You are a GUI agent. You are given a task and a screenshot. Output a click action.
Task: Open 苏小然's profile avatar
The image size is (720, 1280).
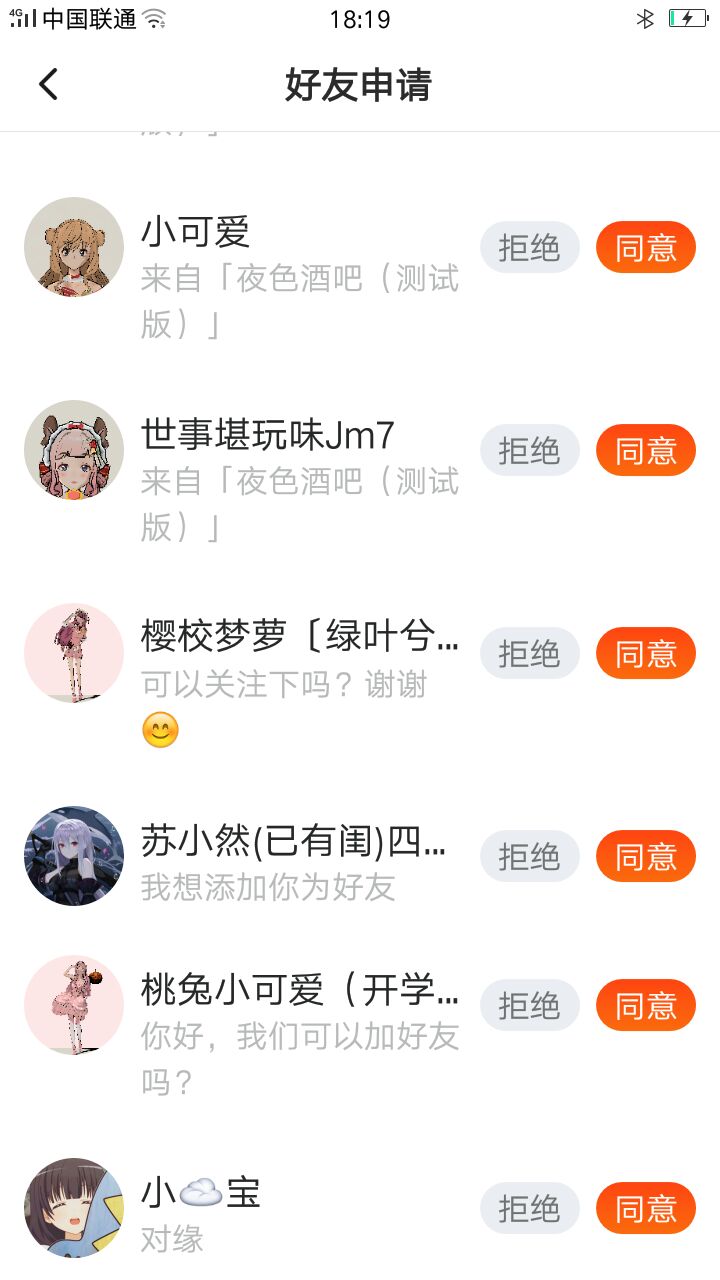click(x=74, y=856)
